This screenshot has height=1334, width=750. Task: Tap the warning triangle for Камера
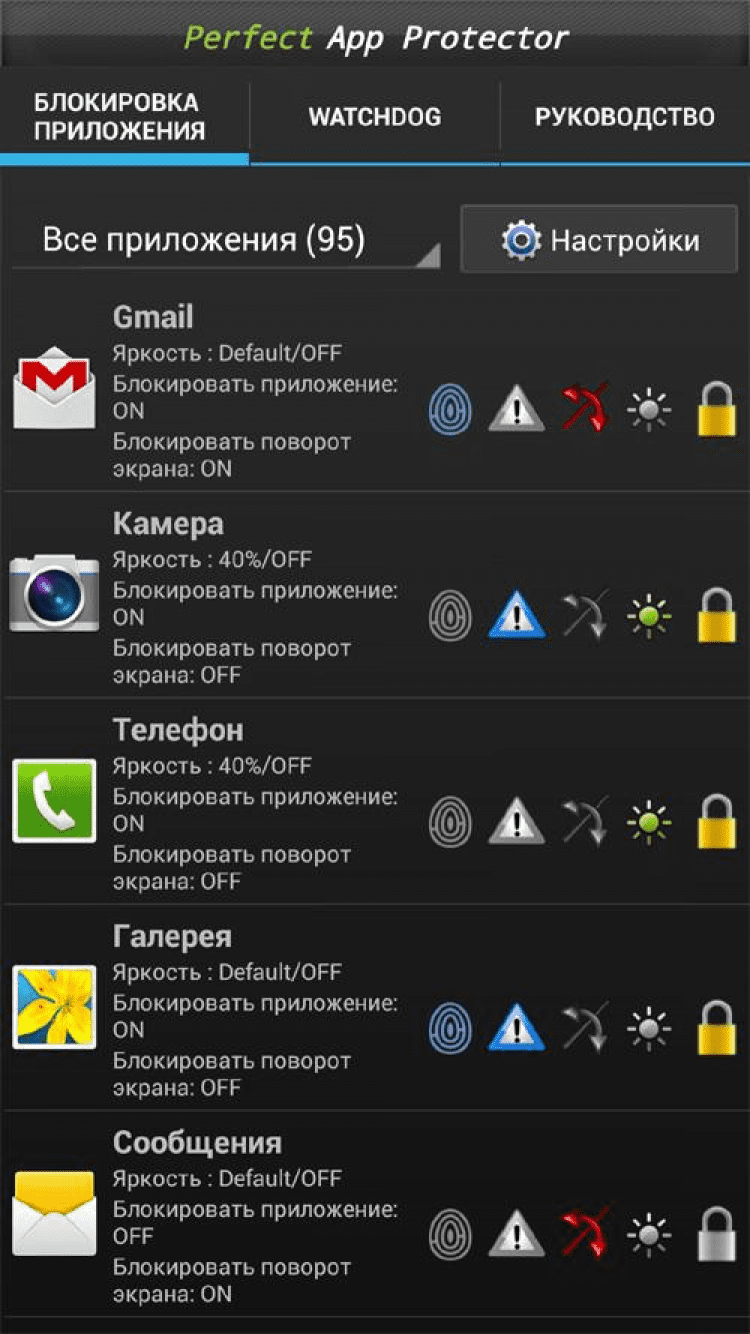(x=517, y=615)
